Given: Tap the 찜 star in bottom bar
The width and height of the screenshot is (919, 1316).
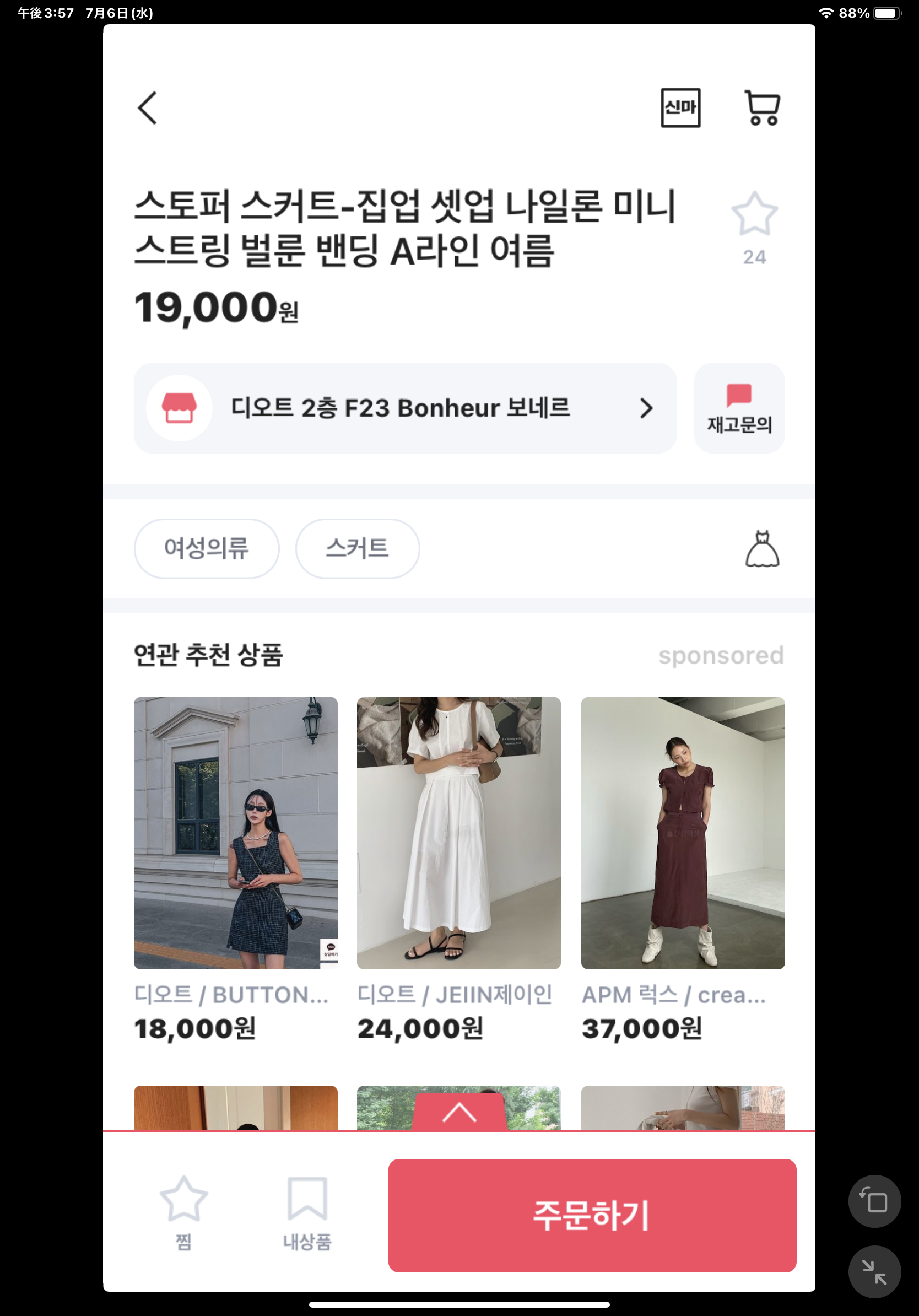Looking at the screenshot, I should [183, 1211].
